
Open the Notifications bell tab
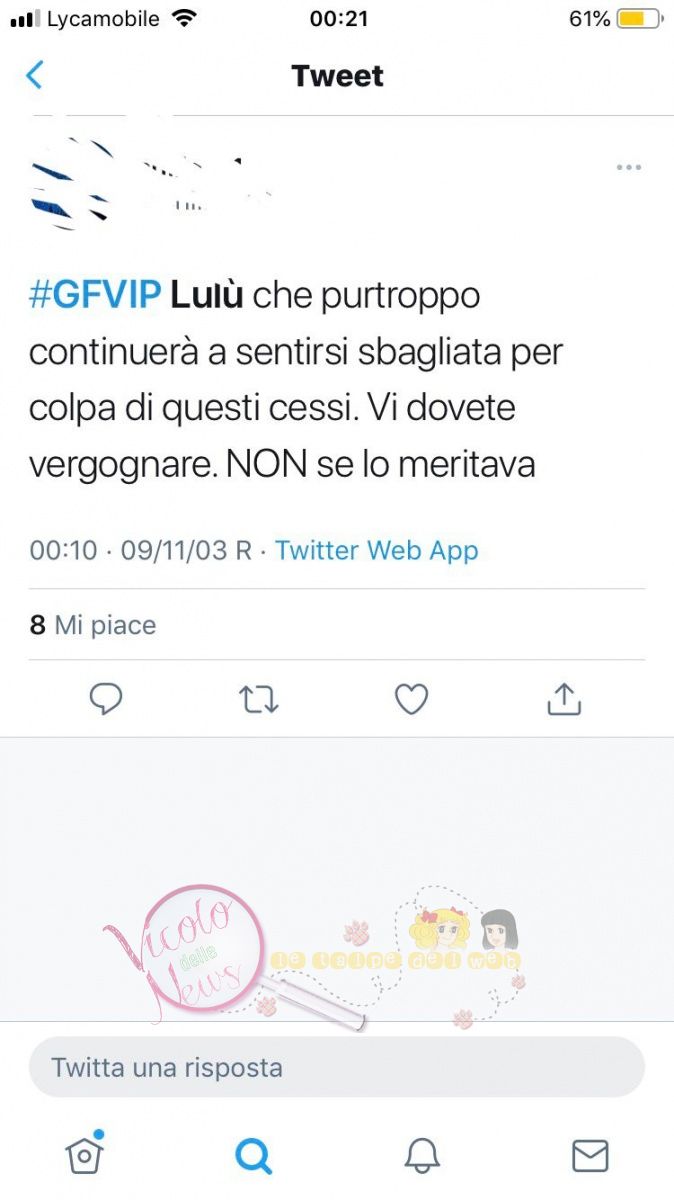422,1156
